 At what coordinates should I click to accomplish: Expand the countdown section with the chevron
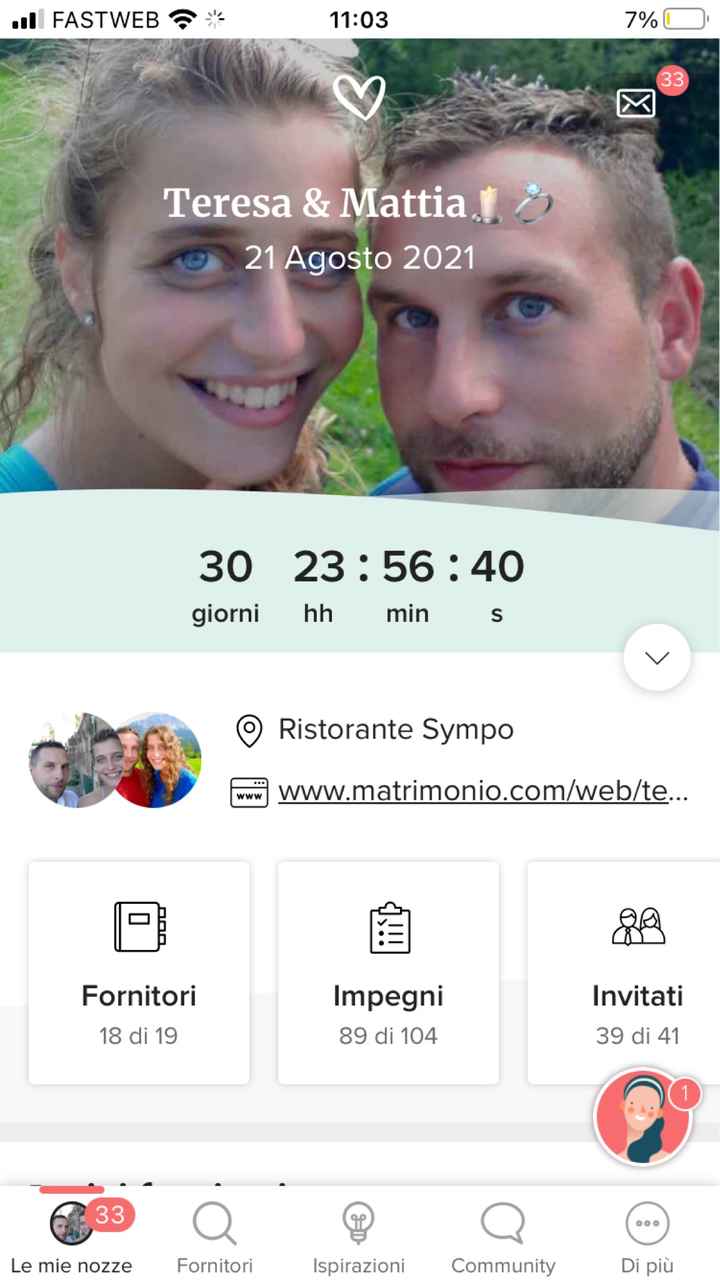click(x=657, y=657)
